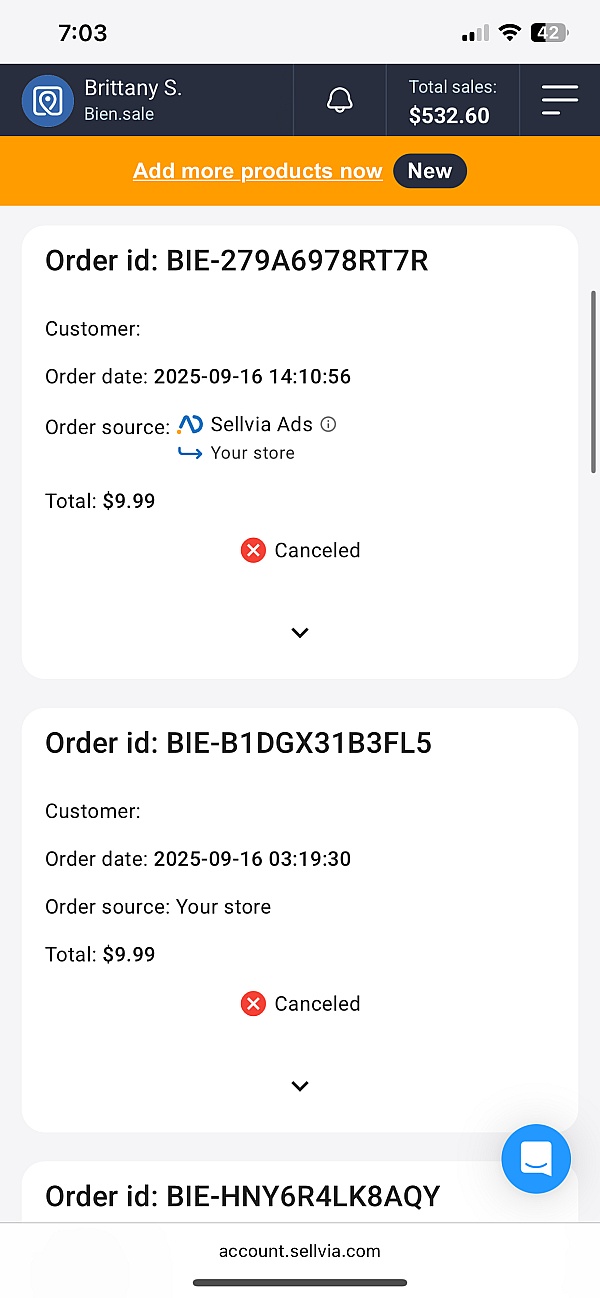Image resolution: width=600 pixels, height=1298 pixels.
Task: Expand order BIE-279A6978RT7R details
Action: click(300, 632)
